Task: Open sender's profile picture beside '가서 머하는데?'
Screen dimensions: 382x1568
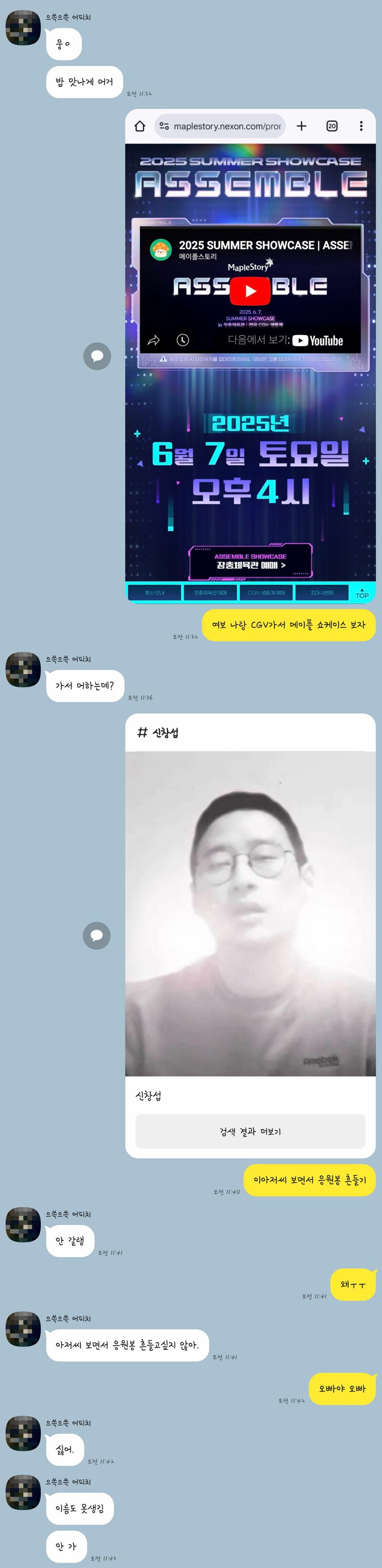Action: [23, 670]
